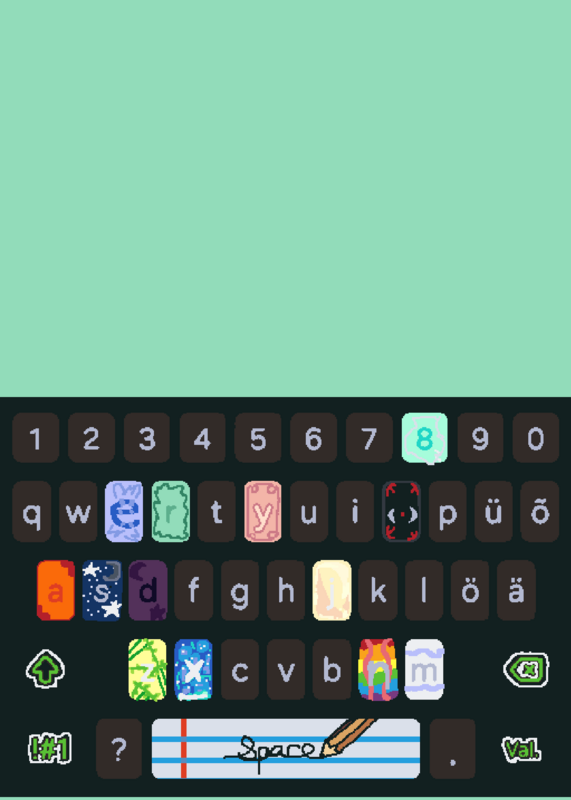Tap the decorated number 8 key
571x800 pixels.
pos(425,438)
